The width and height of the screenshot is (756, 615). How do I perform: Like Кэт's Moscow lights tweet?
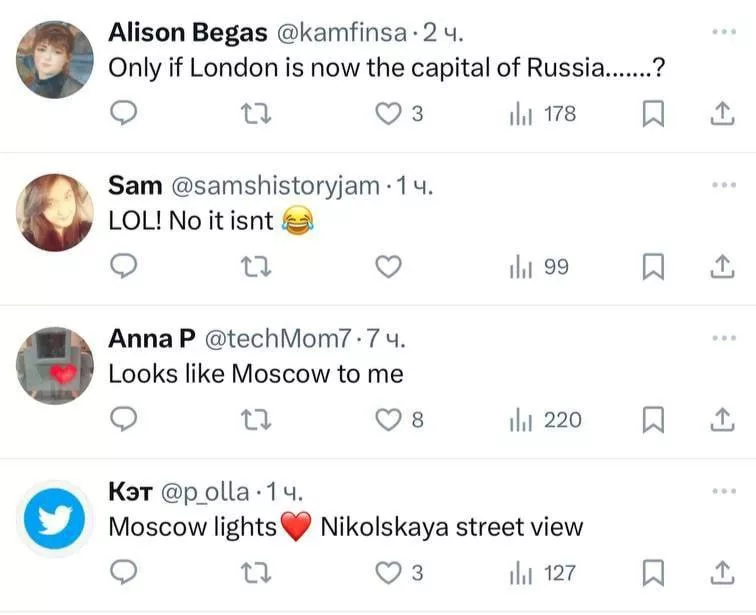click(388, 573)
